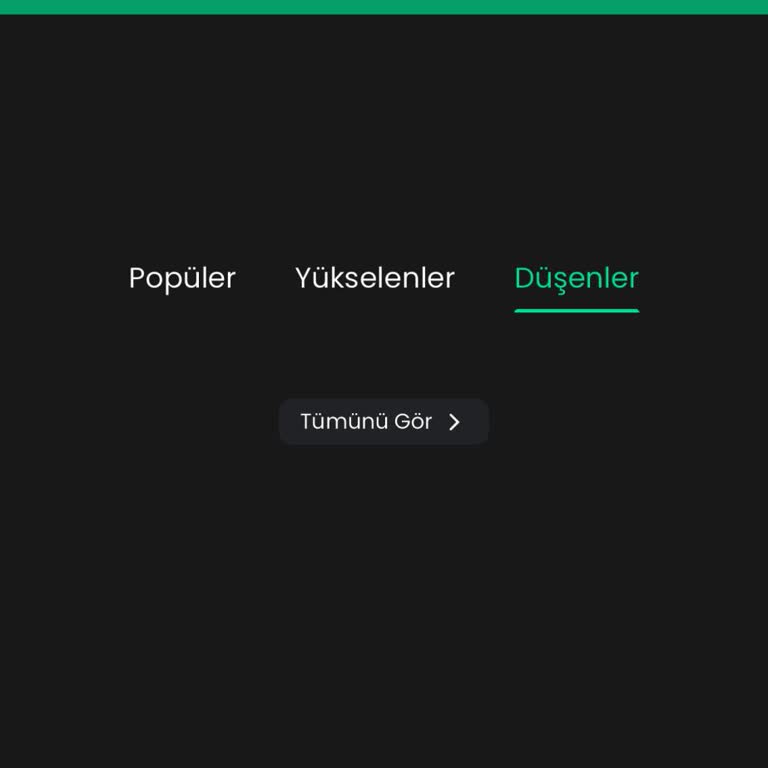Select the Yükselenler tab
Screen dimensions: 768x768
(374, 278)
